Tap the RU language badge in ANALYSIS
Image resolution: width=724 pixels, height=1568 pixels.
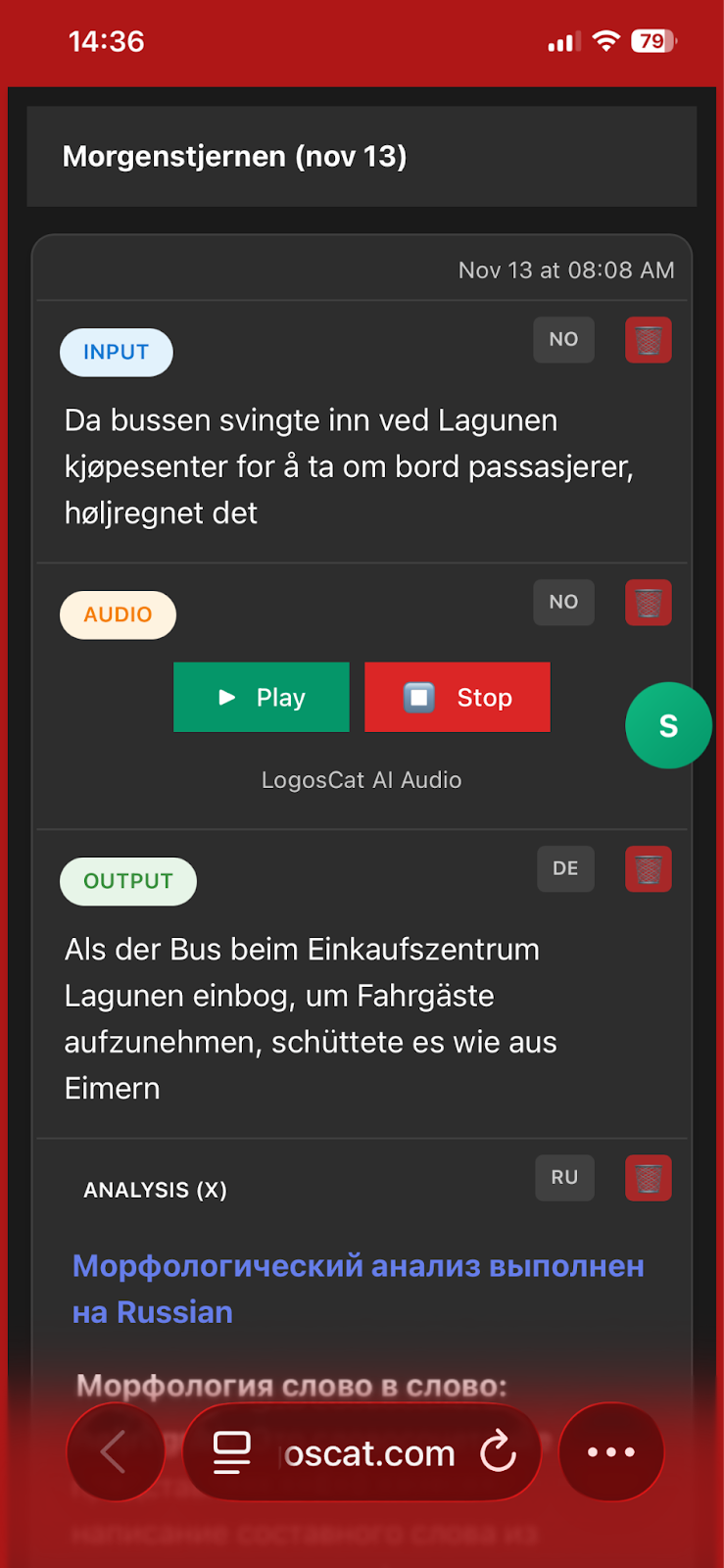(564, 1178)
